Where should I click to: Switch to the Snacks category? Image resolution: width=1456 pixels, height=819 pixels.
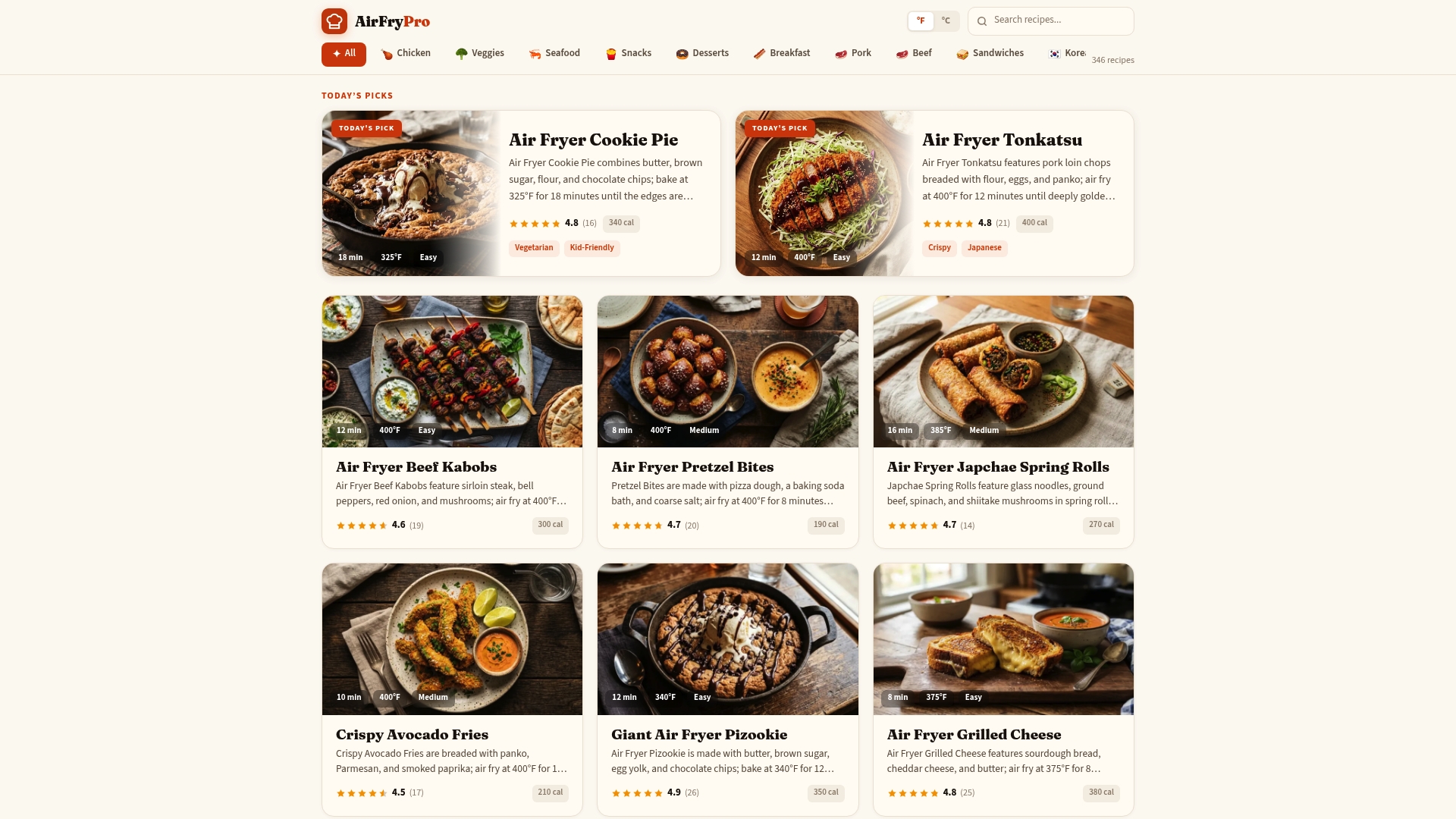click(629, 54)
